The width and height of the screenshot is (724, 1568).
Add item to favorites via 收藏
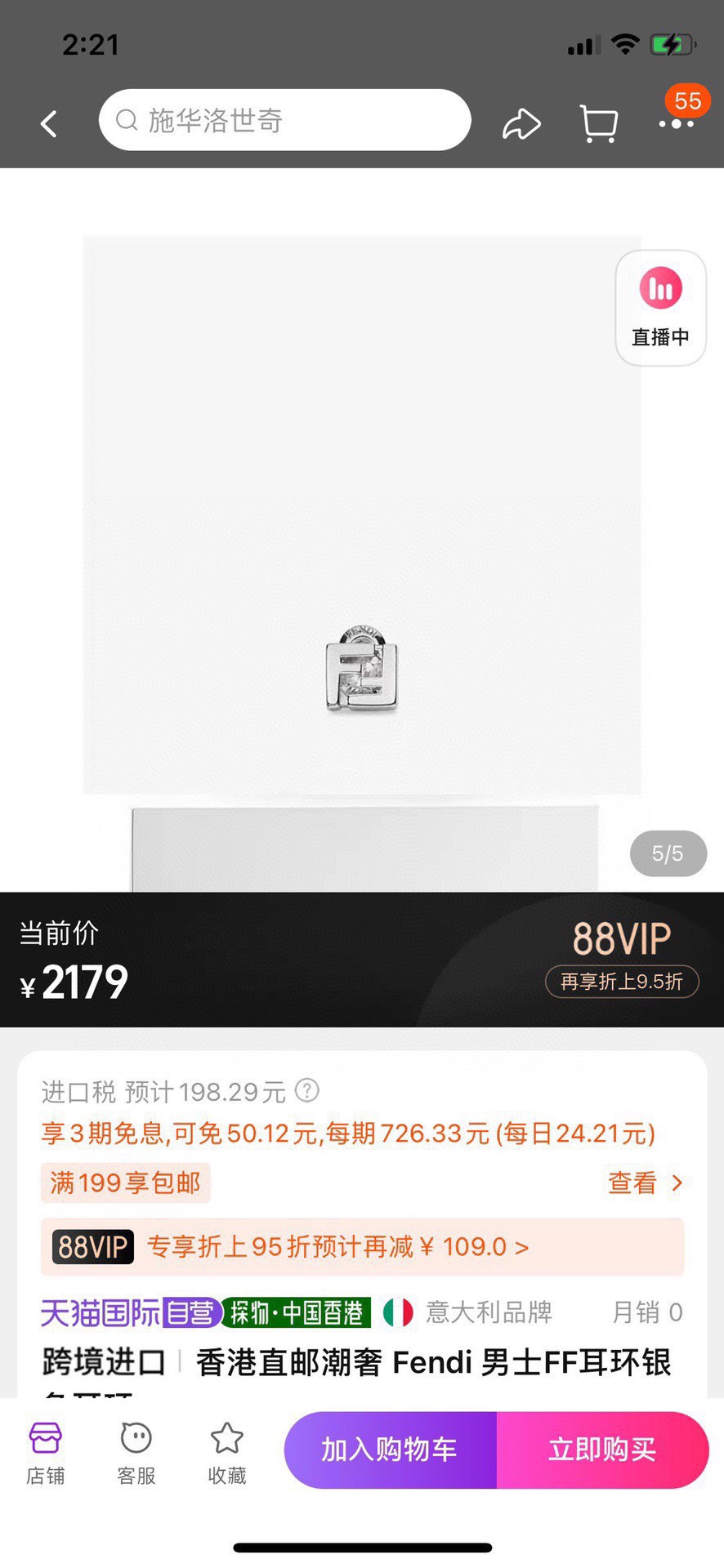tap(227, 1453)
